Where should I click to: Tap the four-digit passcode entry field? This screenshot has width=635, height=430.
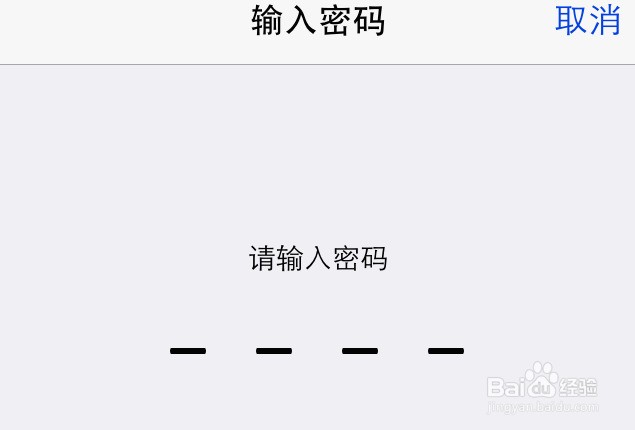317,350
